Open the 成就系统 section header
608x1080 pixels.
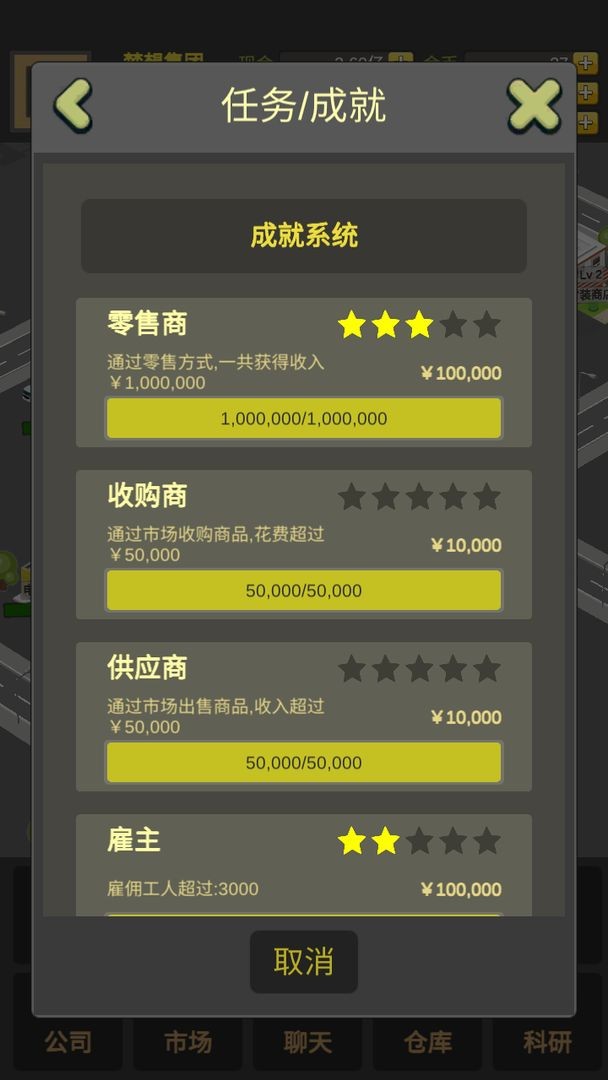pos(304,236)
